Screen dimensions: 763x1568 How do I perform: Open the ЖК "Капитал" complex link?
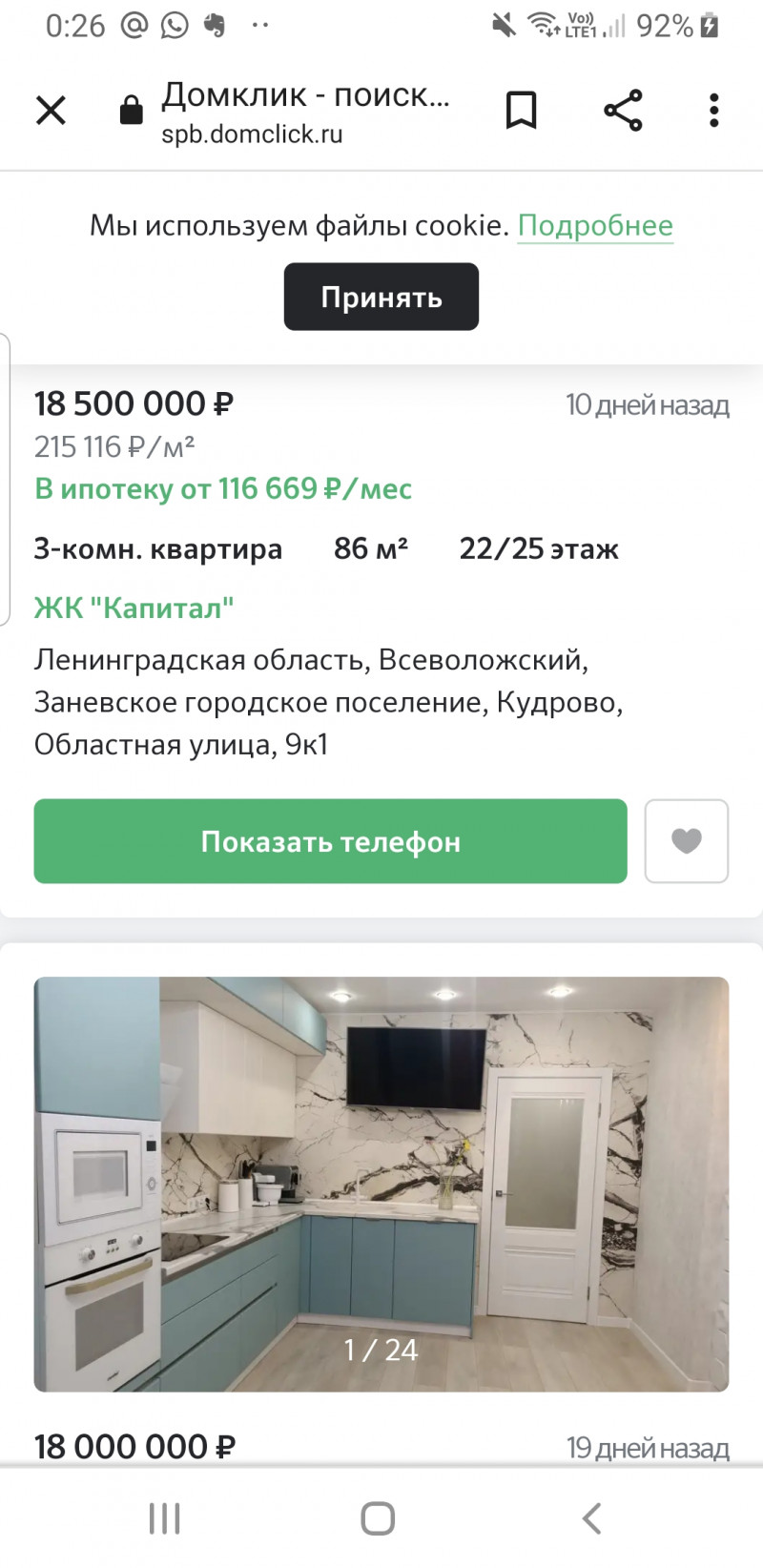(x=134, y=608)
